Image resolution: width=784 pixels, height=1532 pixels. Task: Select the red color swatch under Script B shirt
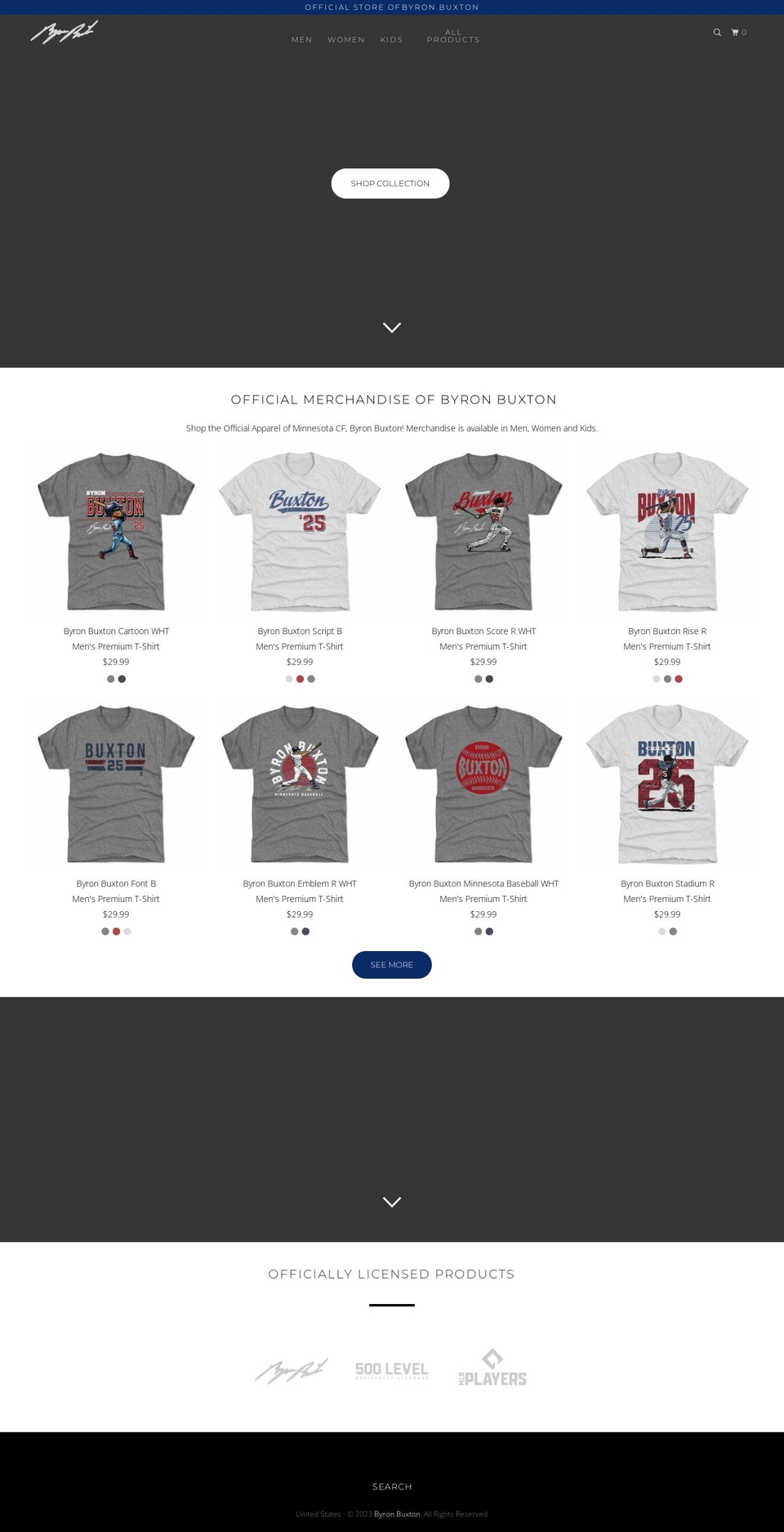pos(299,678)
